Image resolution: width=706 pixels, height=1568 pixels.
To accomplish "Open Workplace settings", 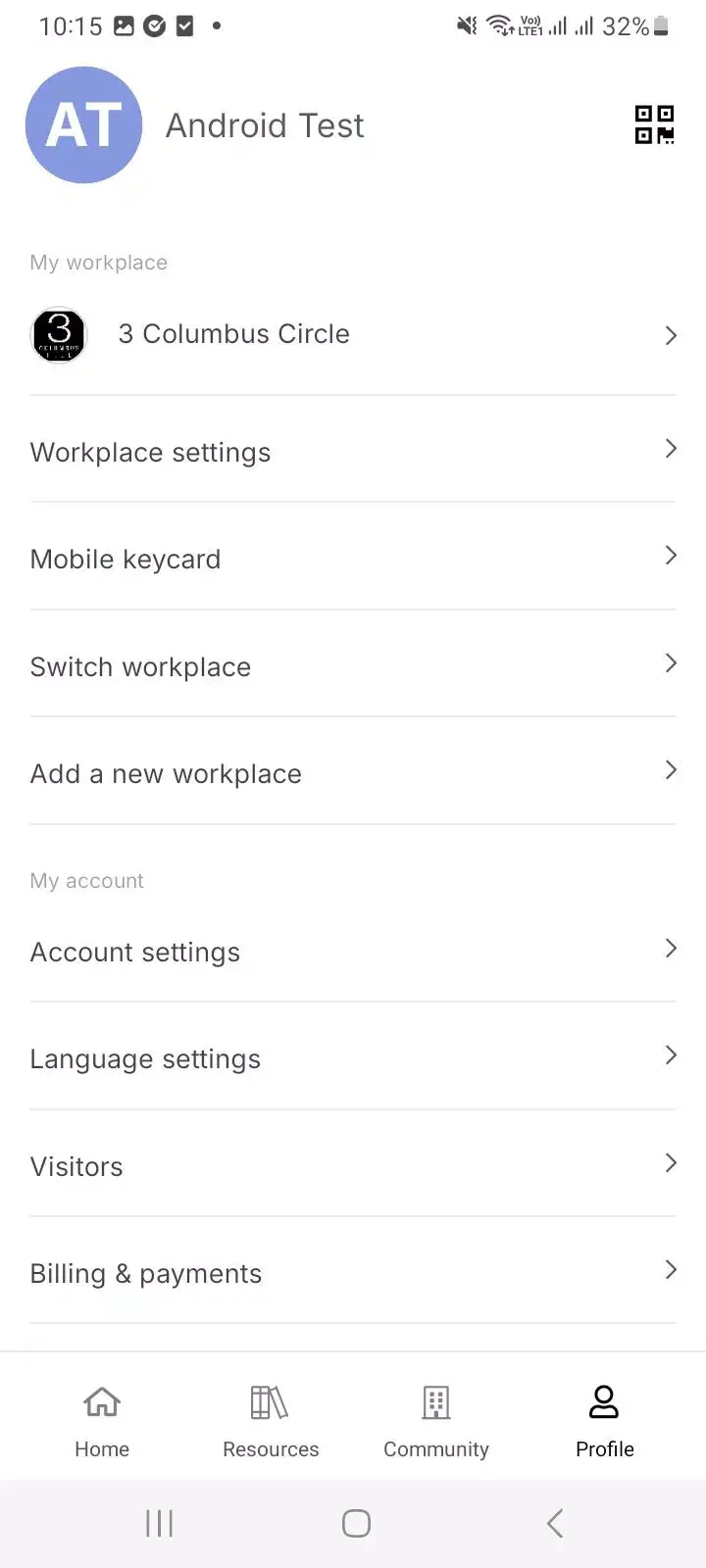I will click(x=353, y=452).
